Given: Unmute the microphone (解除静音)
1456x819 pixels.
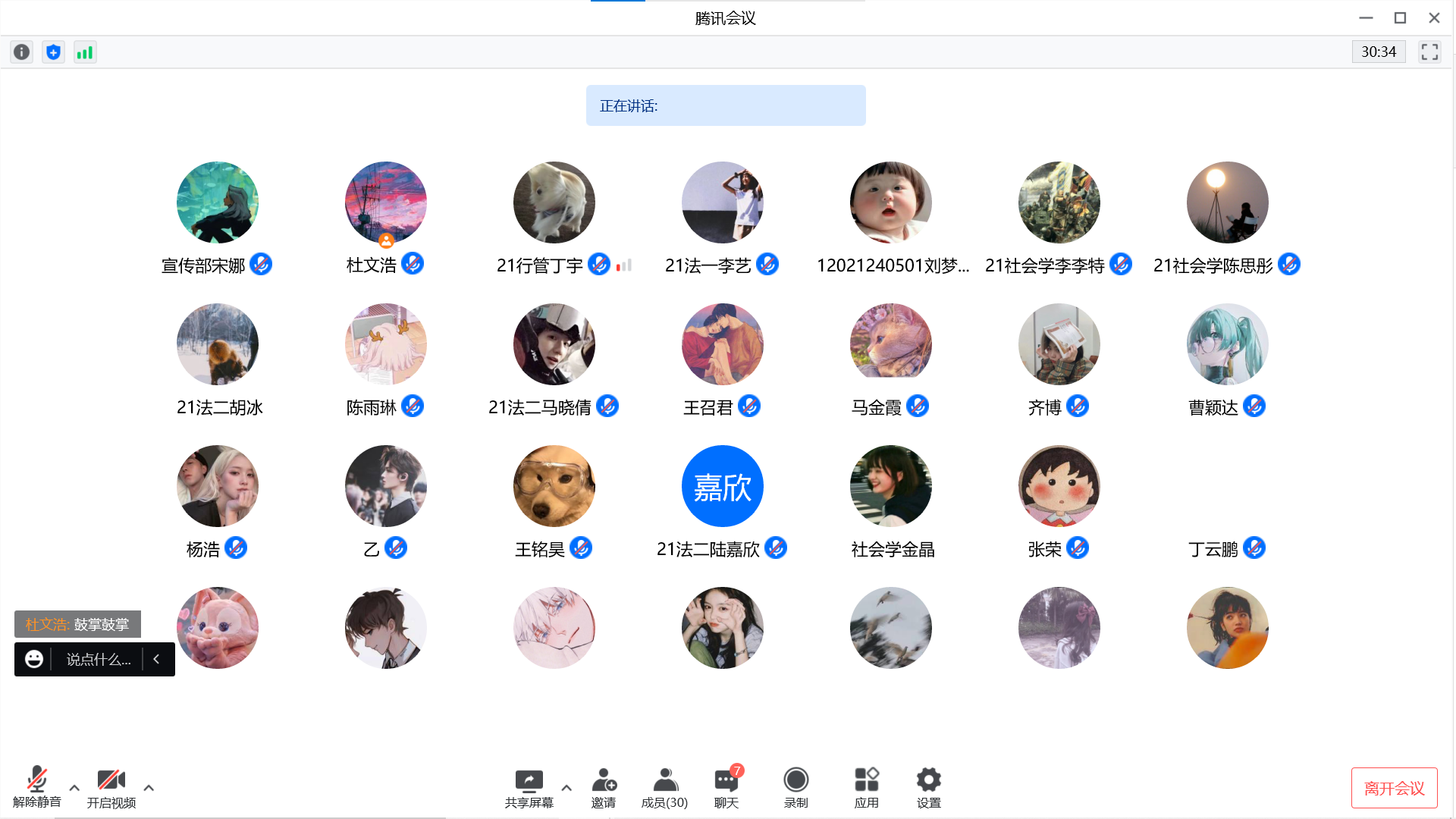Looking at the screenshot, I should (x=36, y=787).
